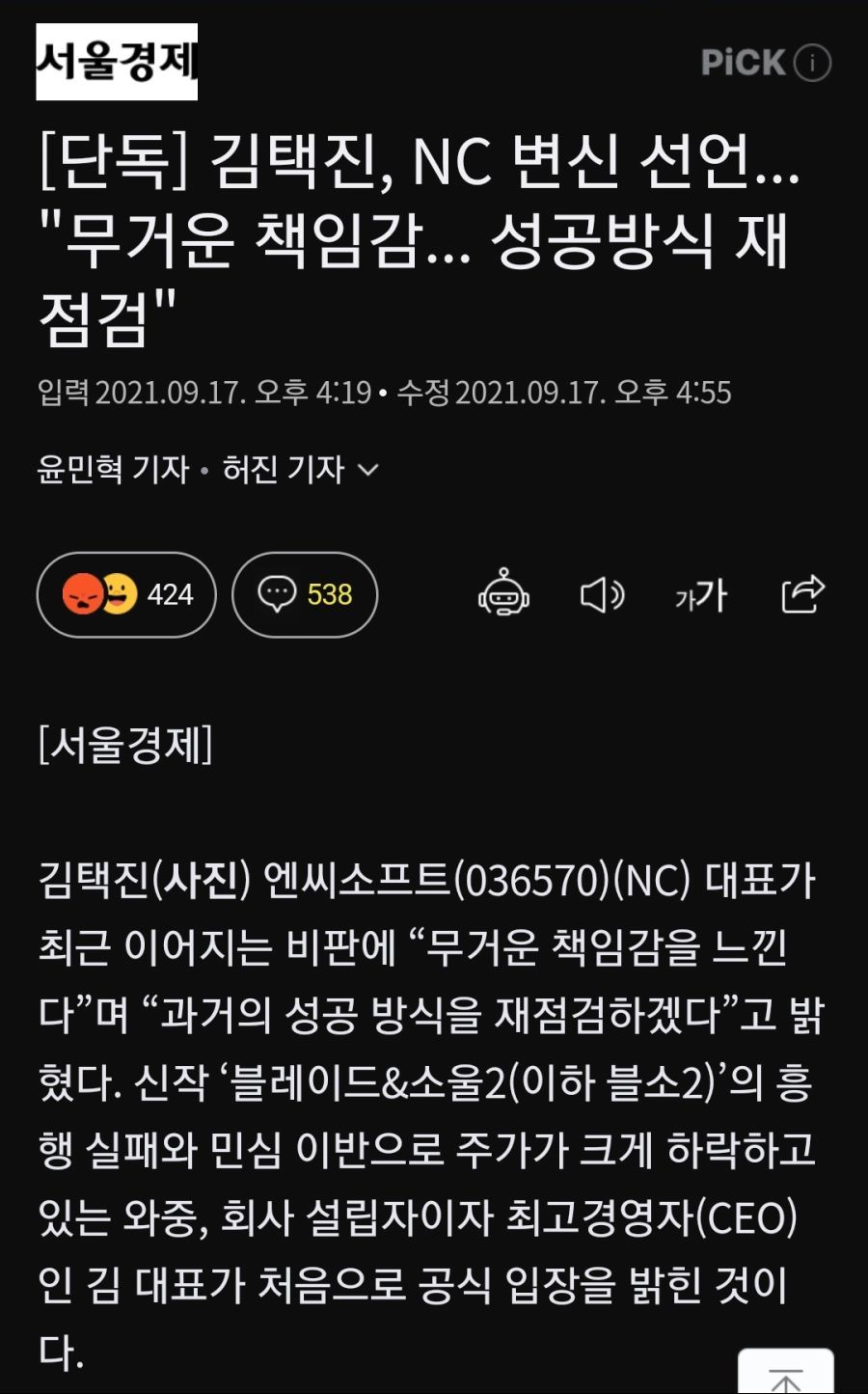Change the article font size

(x=701, y=594)
